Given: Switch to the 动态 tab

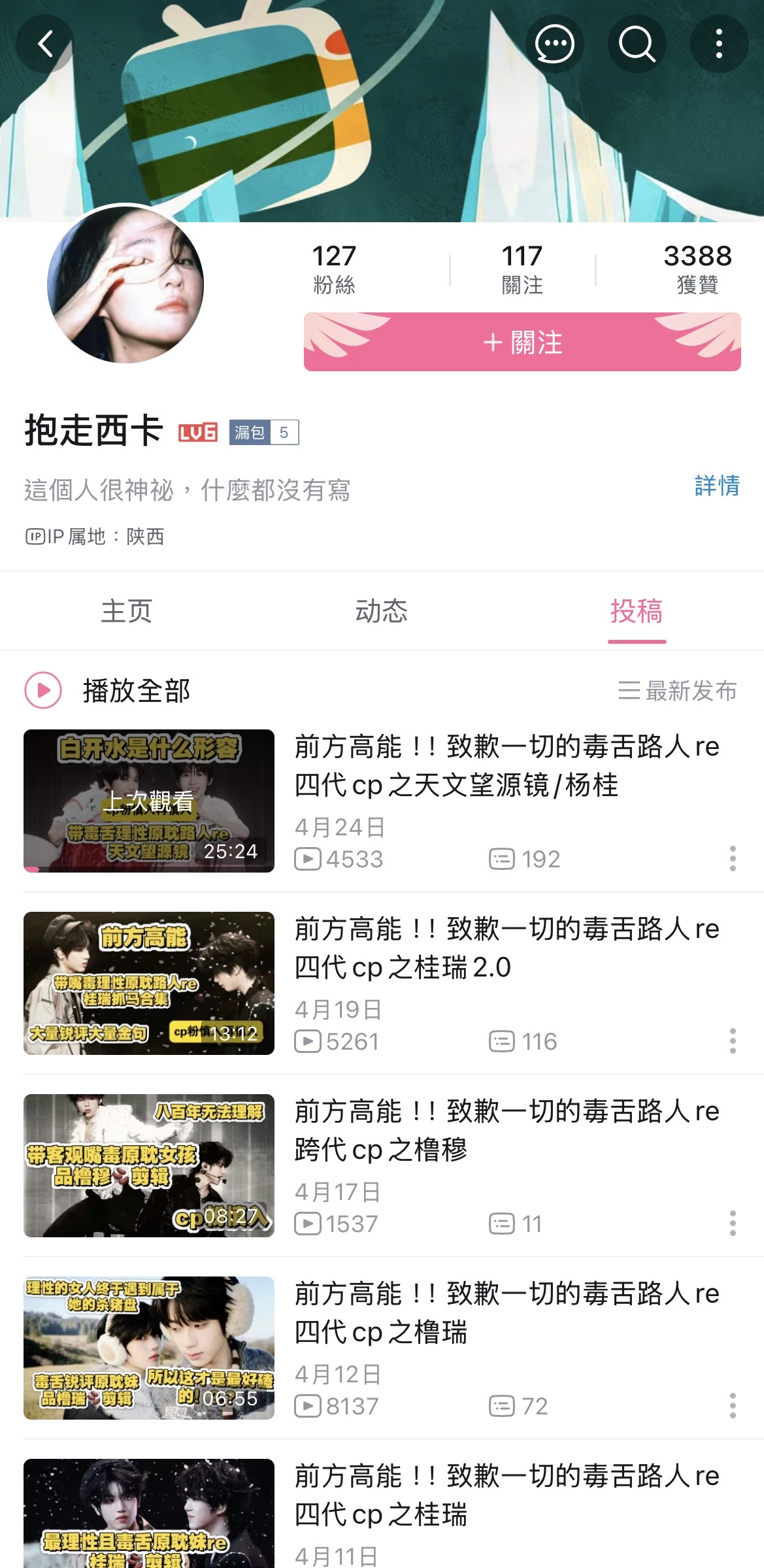Looking at the screenshot, I should [x=381, y=612].
